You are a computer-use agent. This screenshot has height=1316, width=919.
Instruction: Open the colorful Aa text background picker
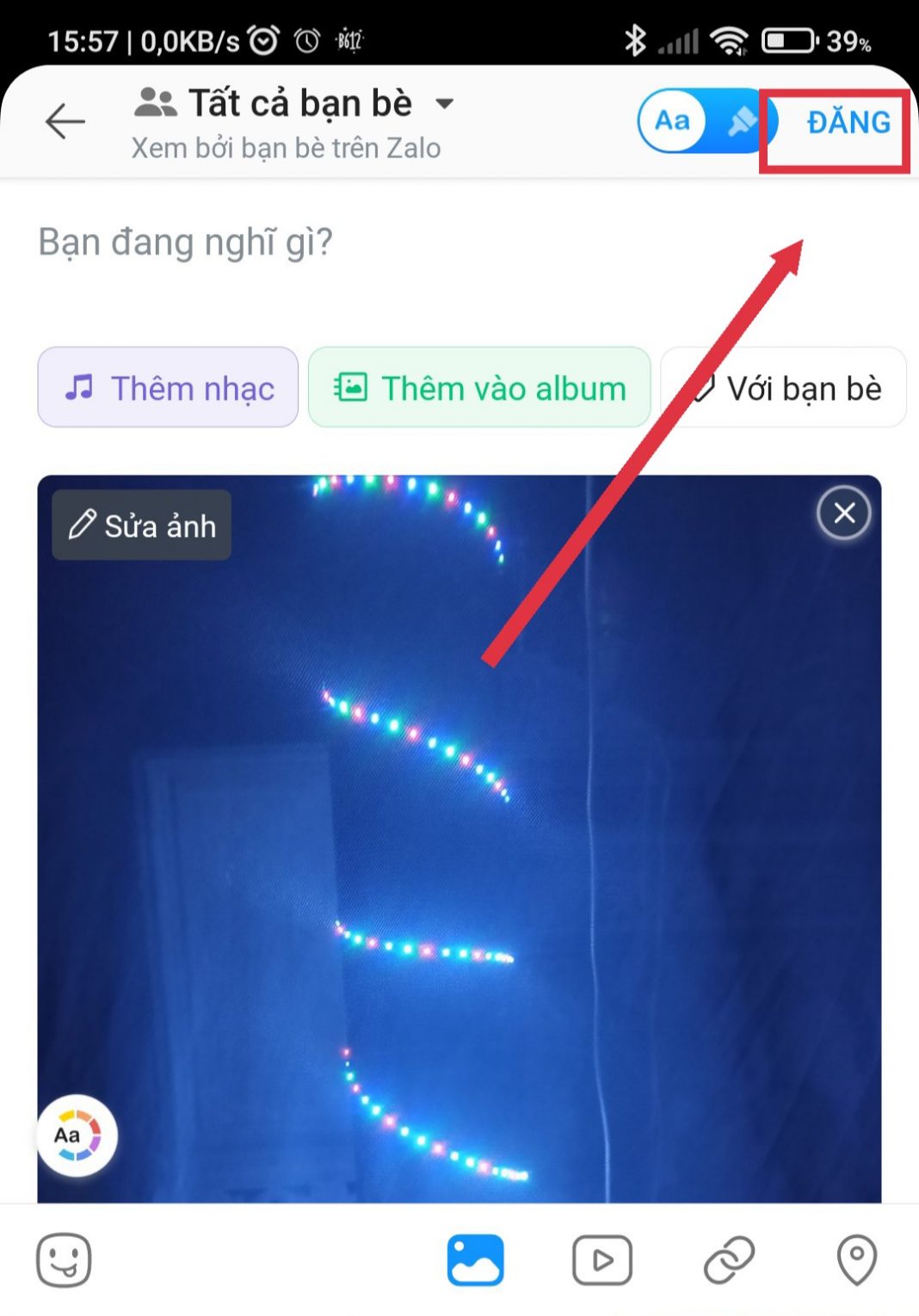(77, 1135)
